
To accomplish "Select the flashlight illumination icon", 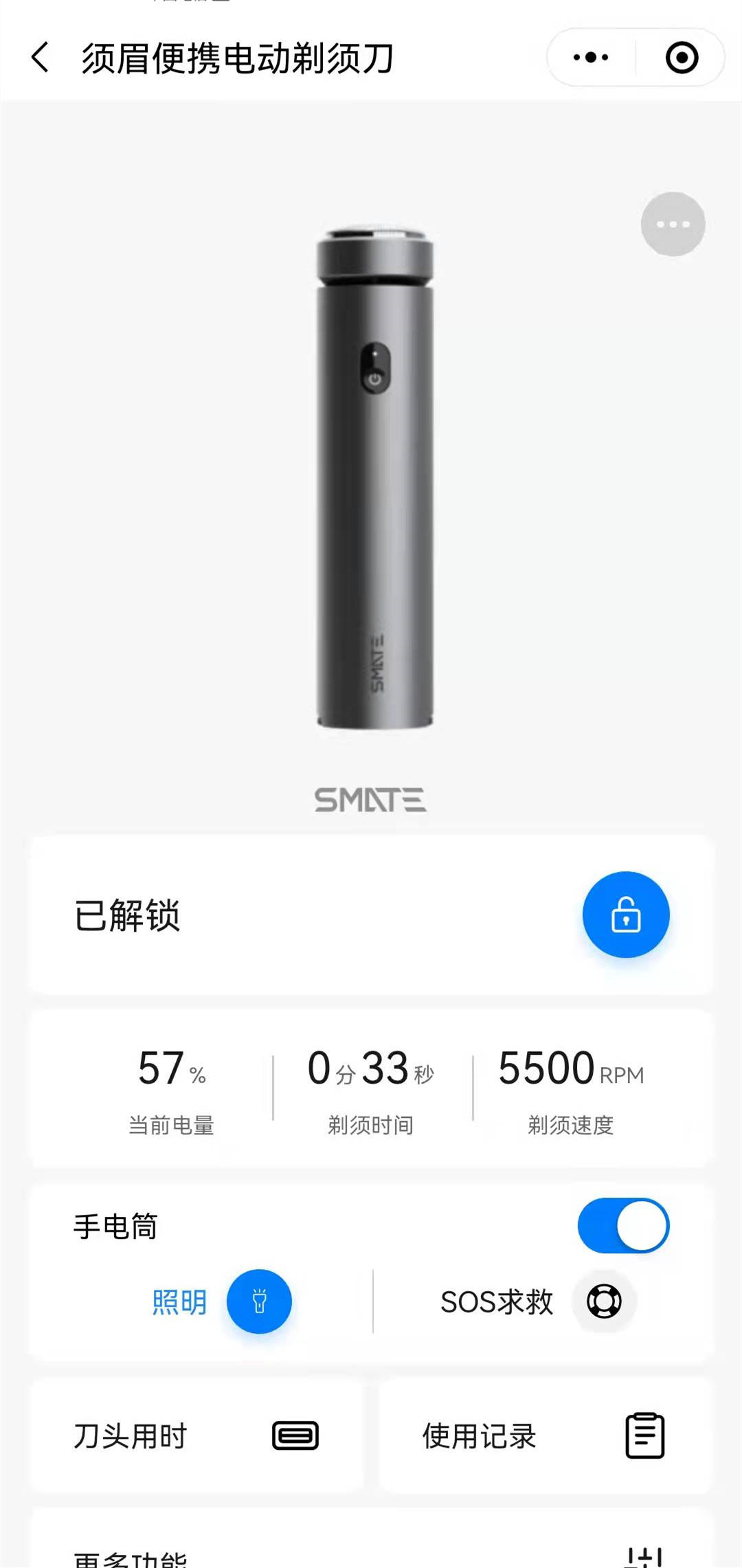I will (x=259, y=1301).
